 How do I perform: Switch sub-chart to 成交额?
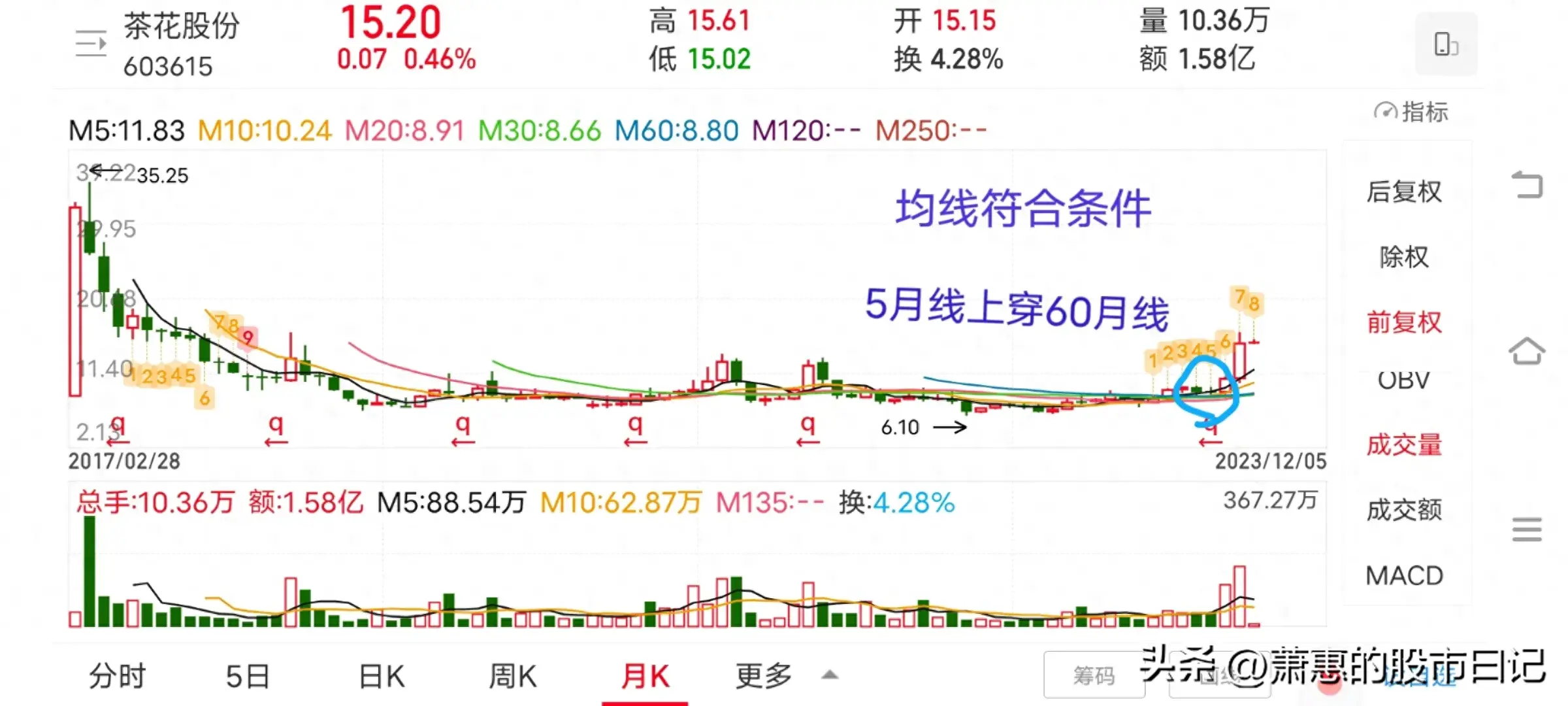coord(1404,510)
